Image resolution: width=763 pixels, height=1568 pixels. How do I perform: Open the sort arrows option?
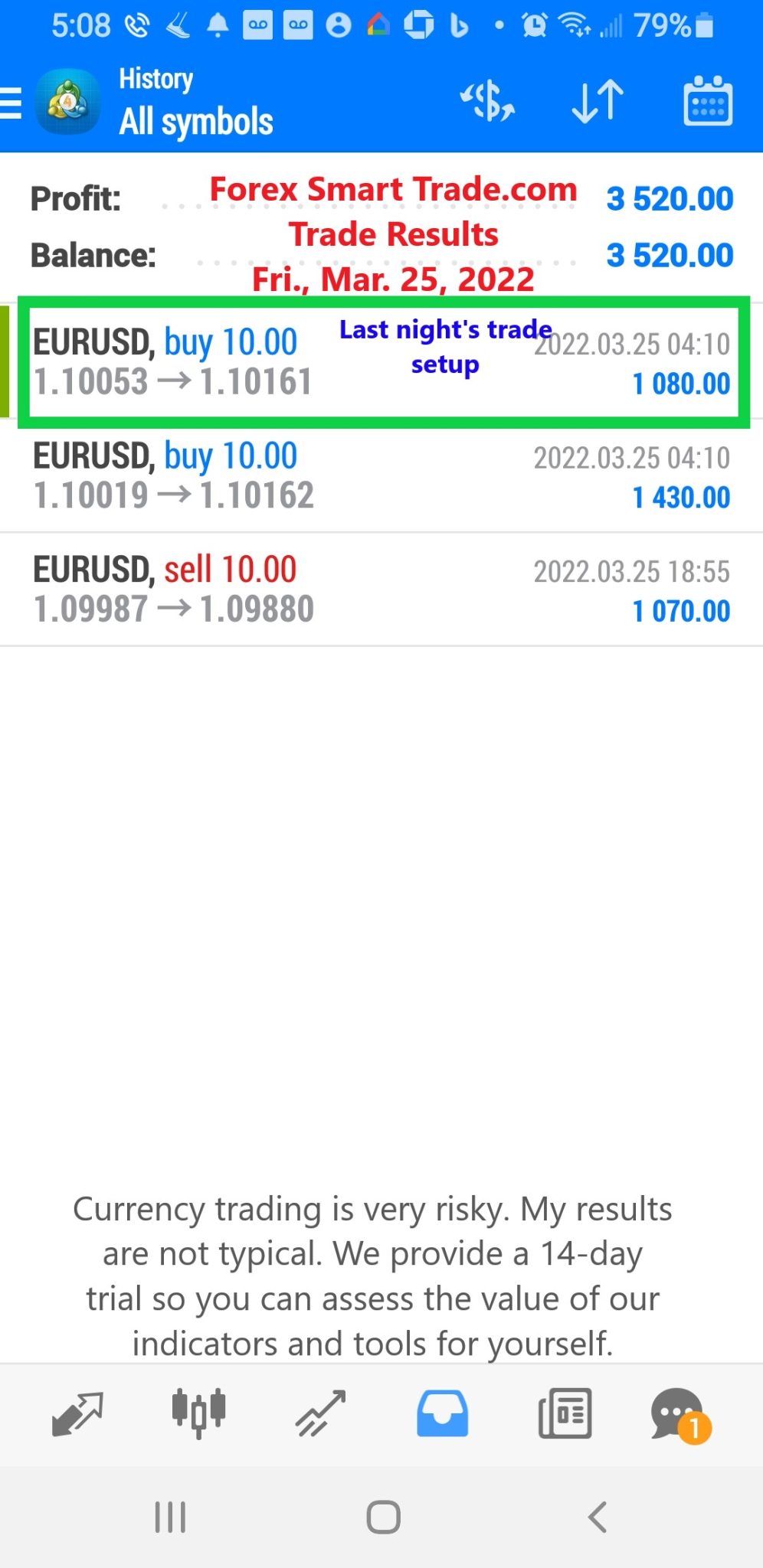(598, 101)
